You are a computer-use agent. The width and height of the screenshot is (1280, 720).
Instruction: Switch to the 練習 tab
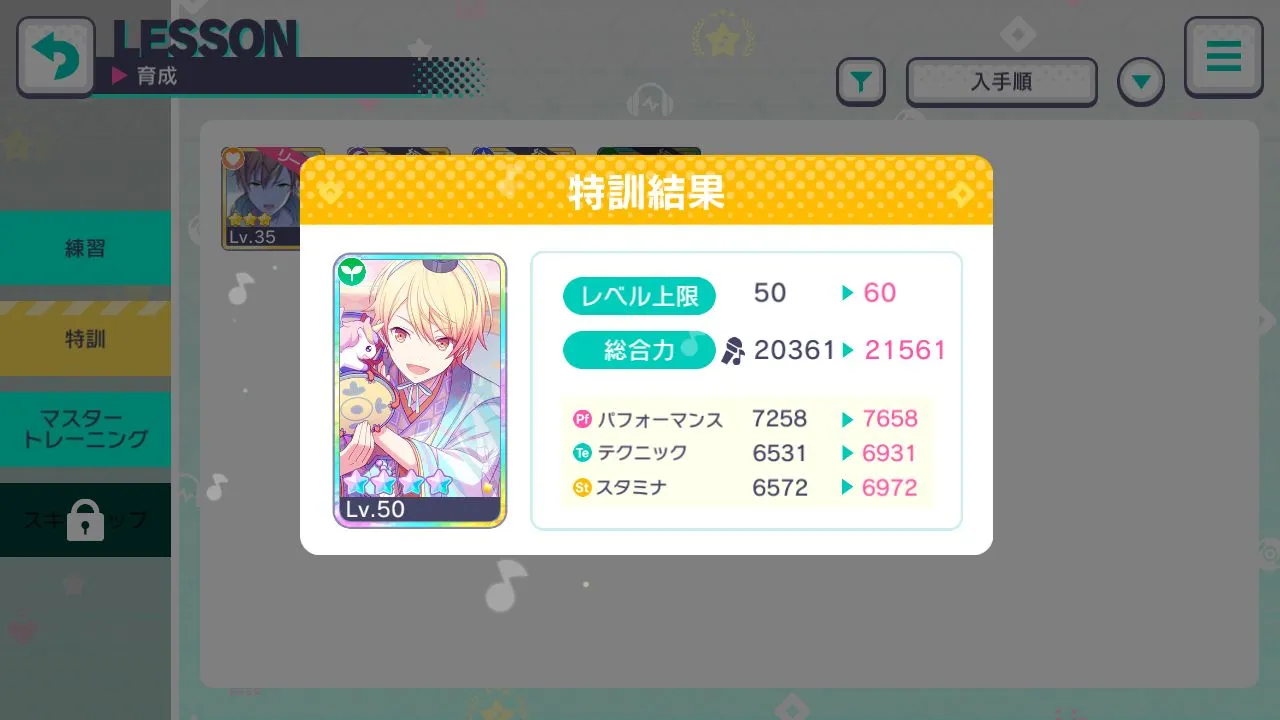[x=85, y=248]
